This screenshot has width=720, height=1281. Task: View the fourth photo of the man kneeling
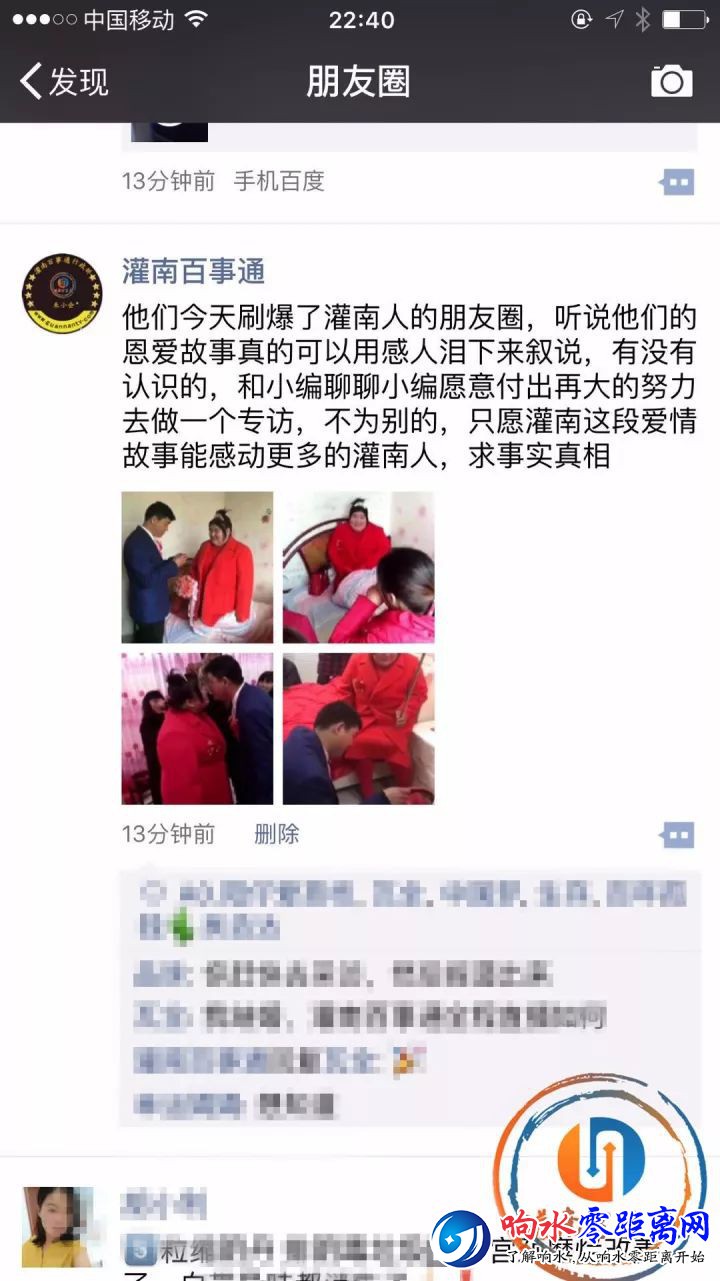[x=358, y=729]
